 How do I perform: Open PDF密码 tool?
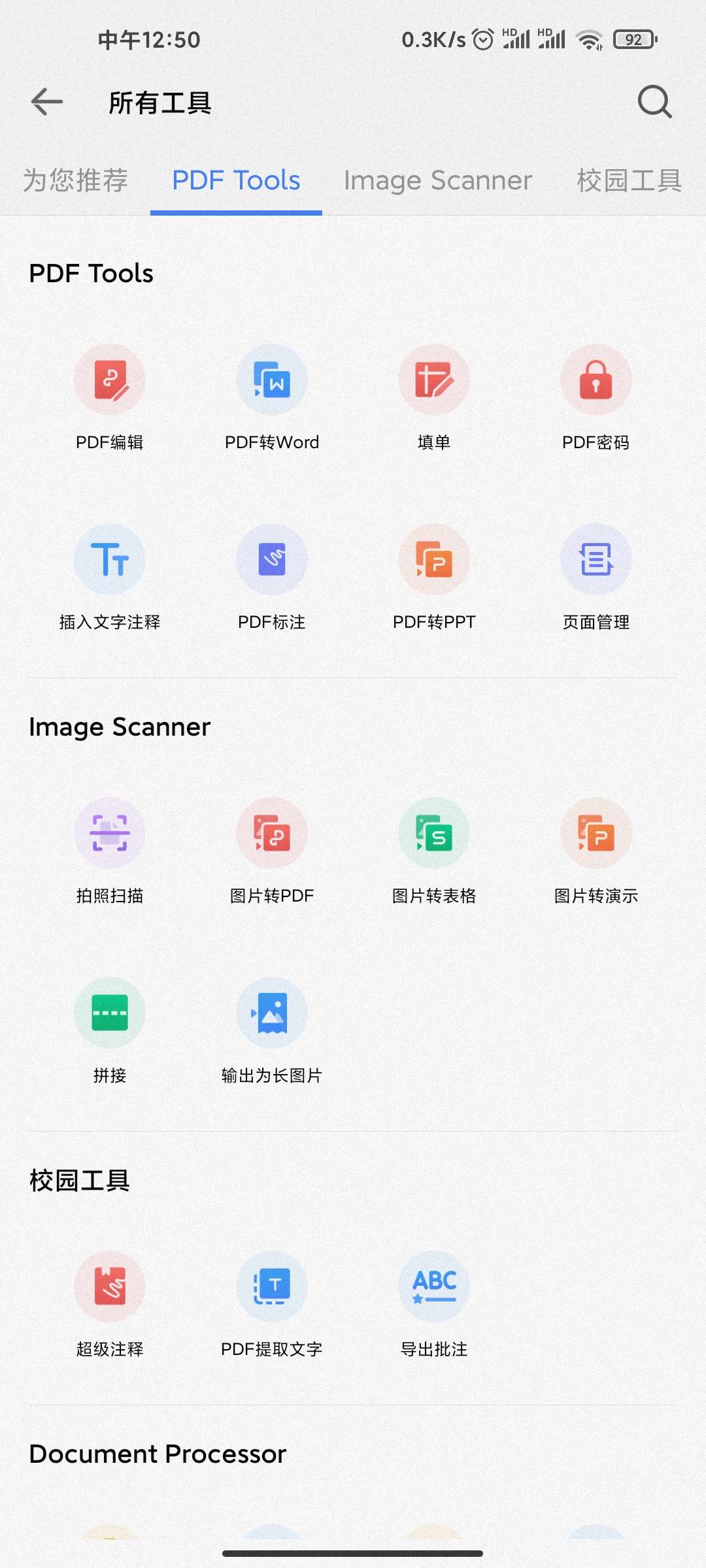[x=596, y=380]
